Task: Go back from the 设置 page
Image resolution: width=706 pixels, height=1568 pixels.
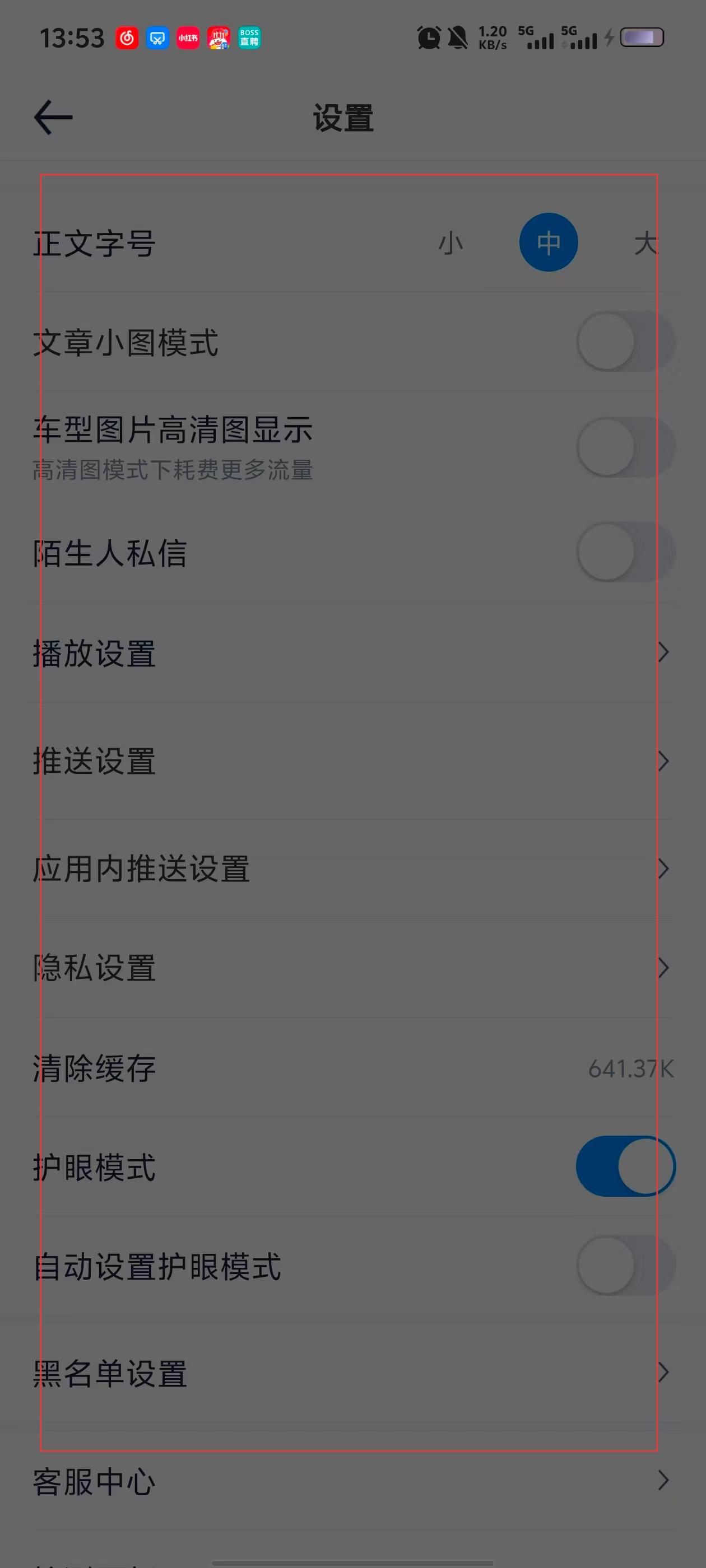Action: click(x=54, y=118)
